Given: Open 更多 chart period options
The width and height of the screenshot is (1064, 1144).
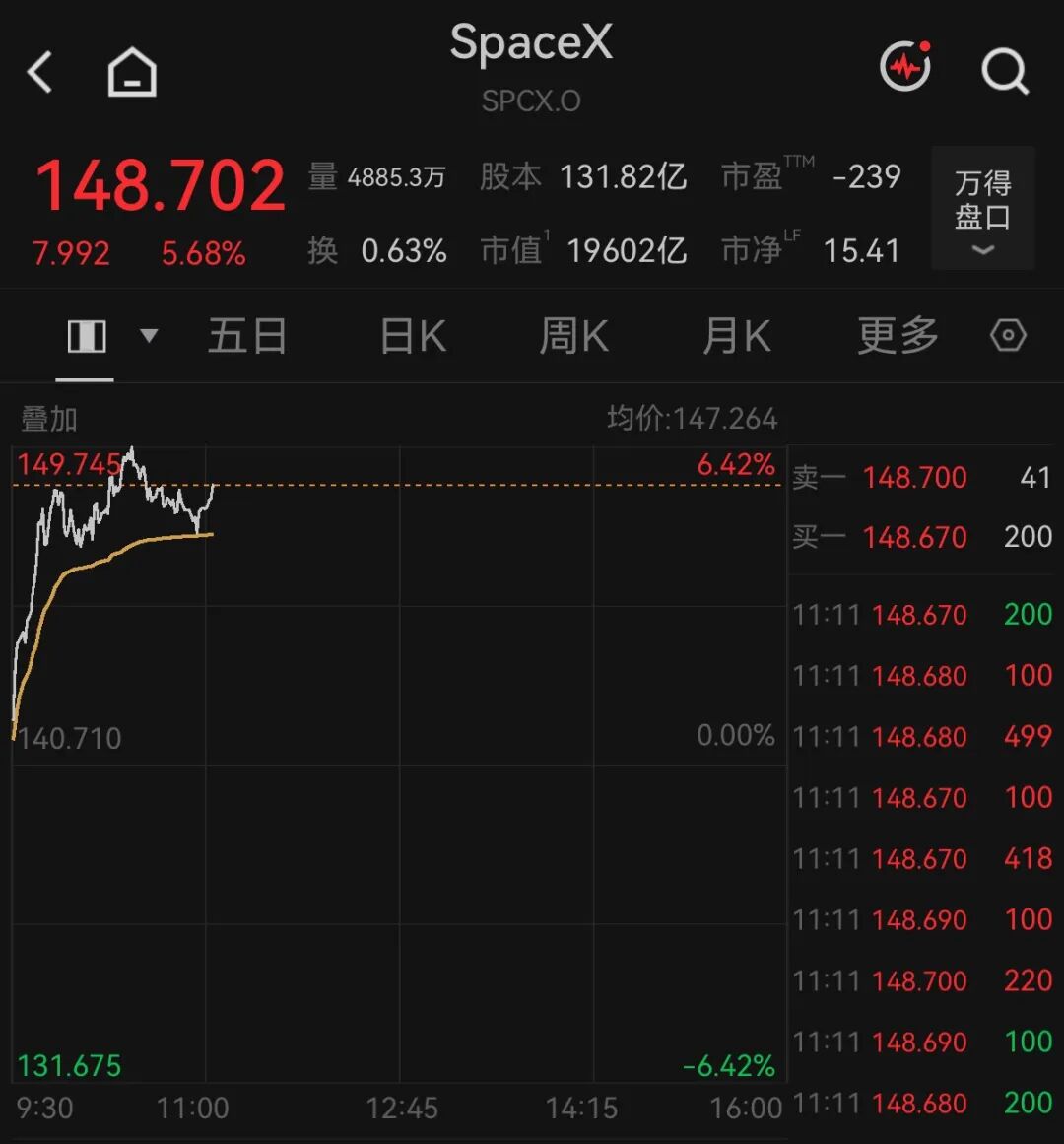Looking at the screenshot, I should click(898, 336).
